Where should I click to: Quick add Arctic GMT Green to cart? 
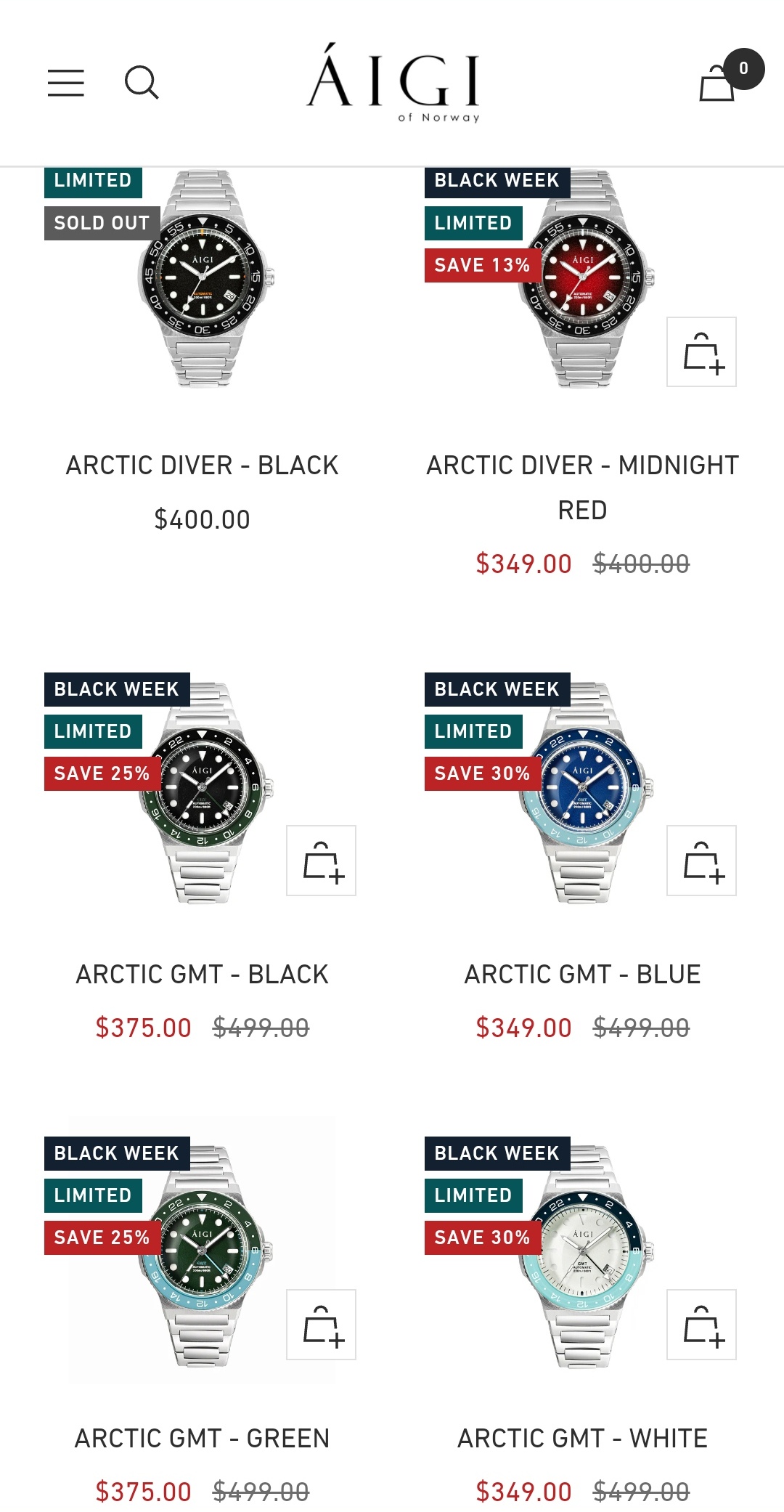click(321, 1325)
